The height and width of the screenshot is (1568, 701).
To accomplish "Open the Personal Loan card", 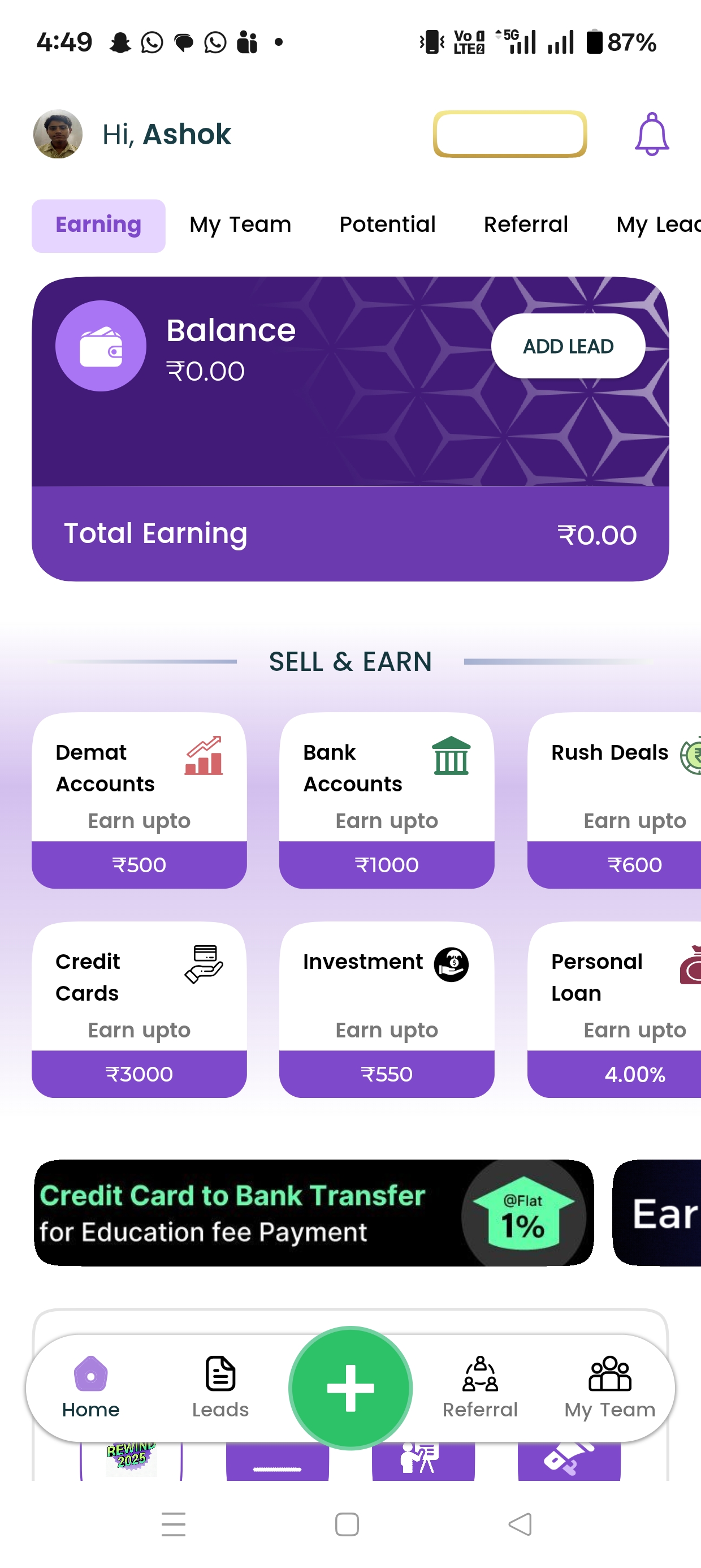I will (x=615, y=1009).
